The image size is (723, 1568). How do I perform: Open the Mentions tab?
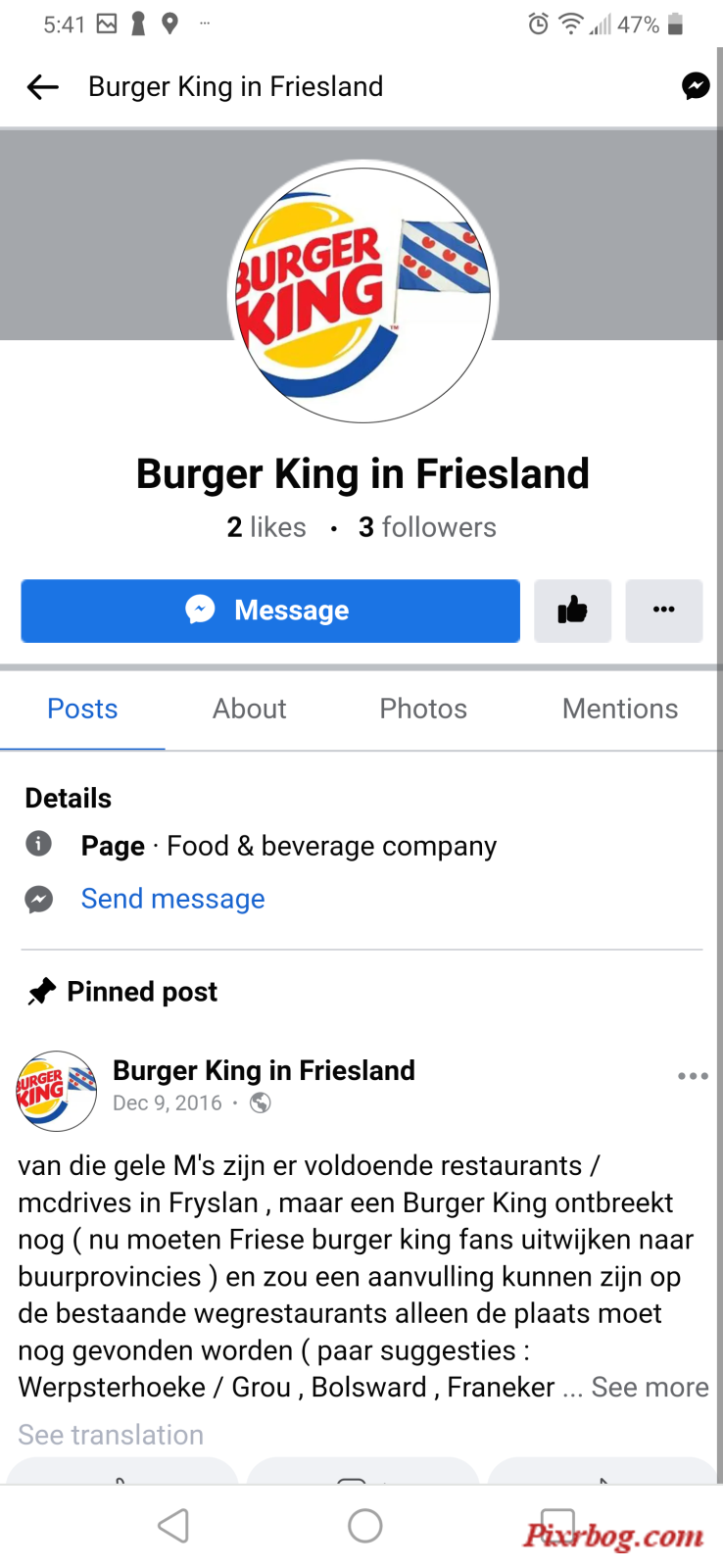(620, 709)
